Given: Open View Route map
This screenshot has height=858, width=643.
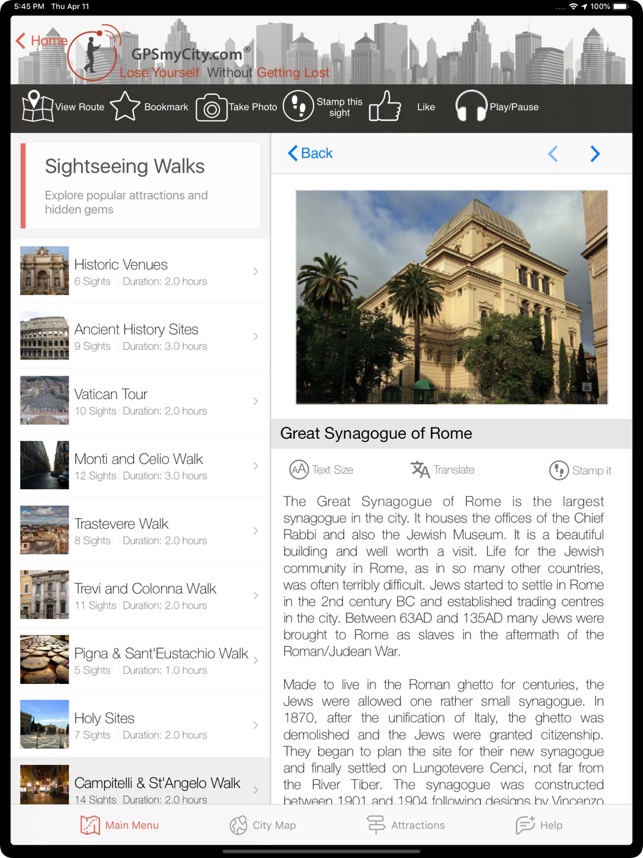Looking at the screenshot, I should click(63, 107).
